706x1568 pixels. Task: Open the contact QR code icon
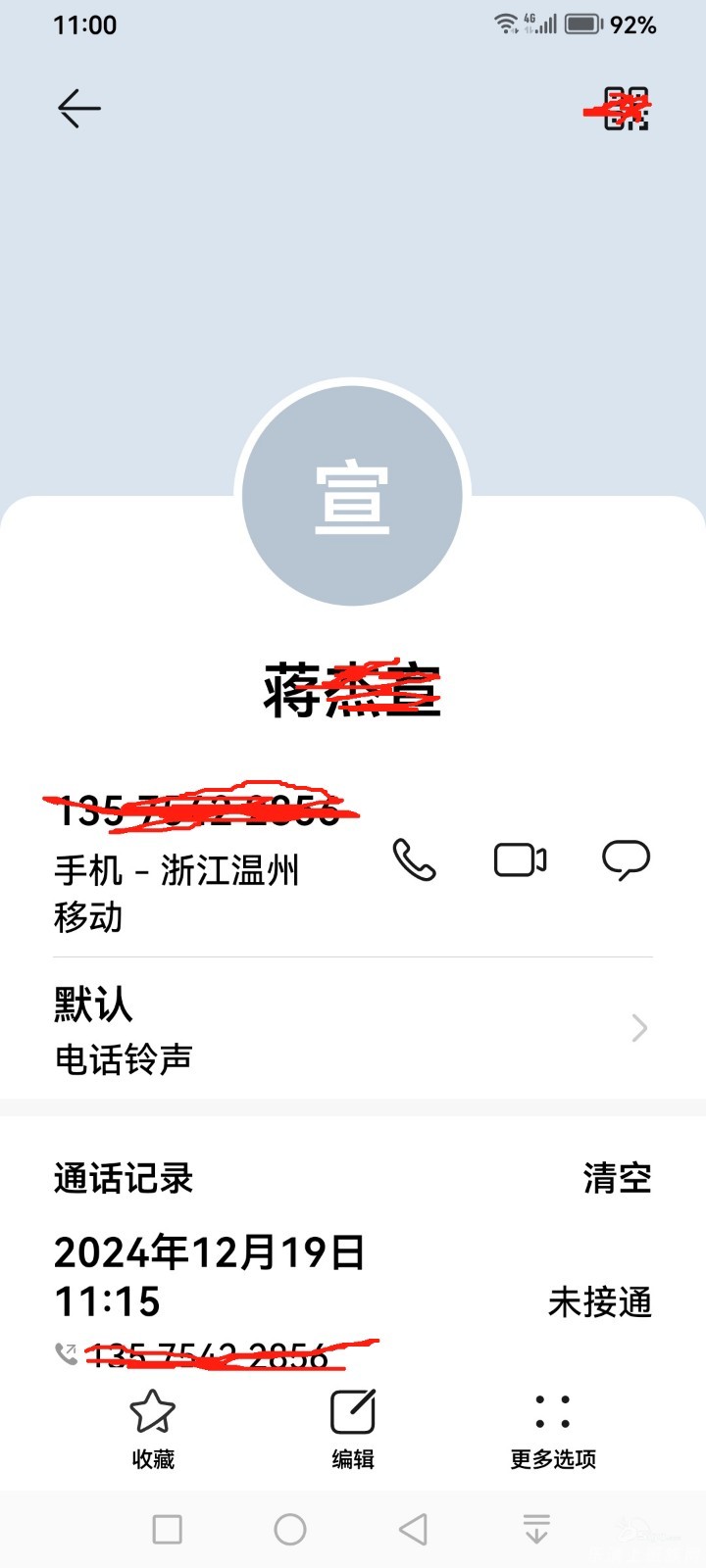click(x=626, y=109)
